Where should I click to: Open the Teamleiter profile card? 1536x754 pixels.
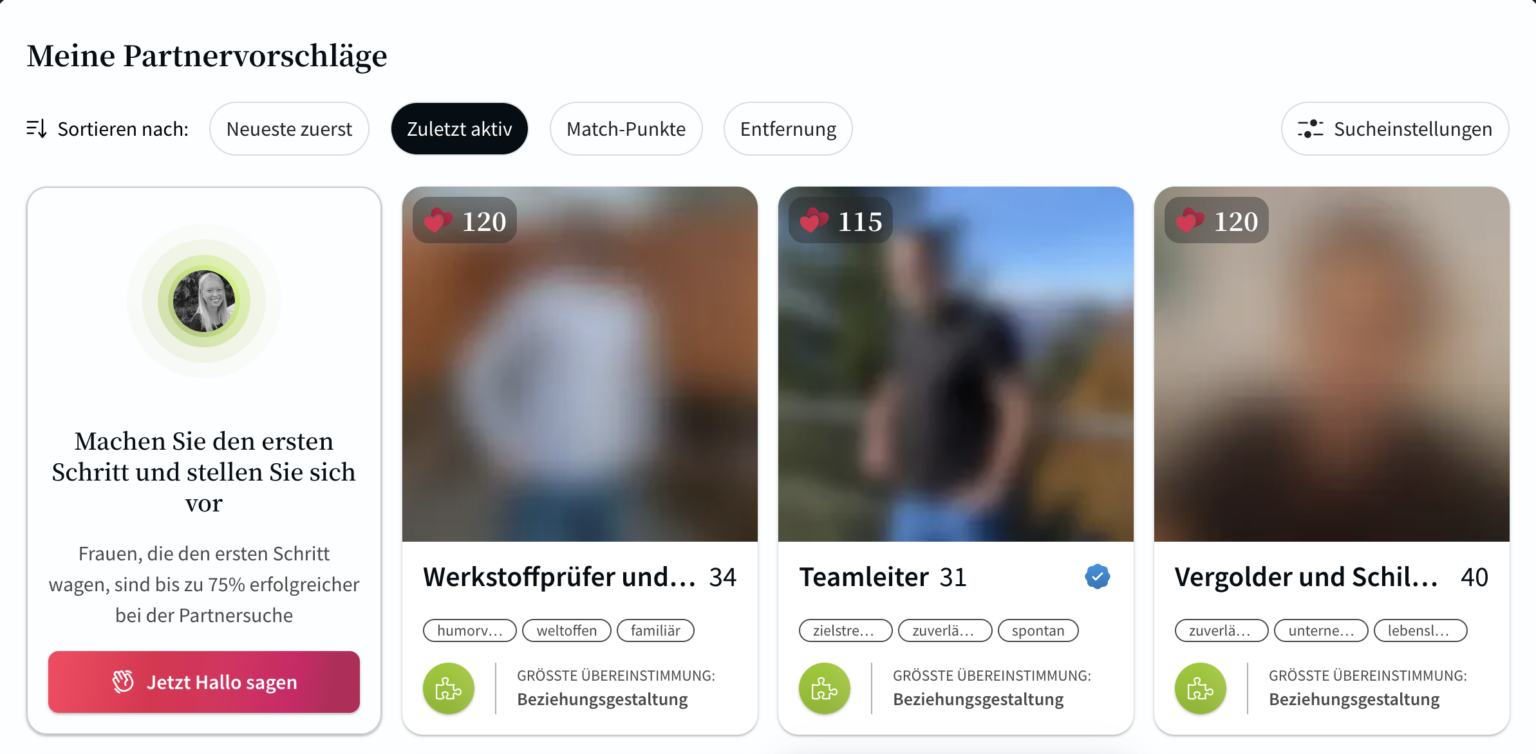(955, 400)
